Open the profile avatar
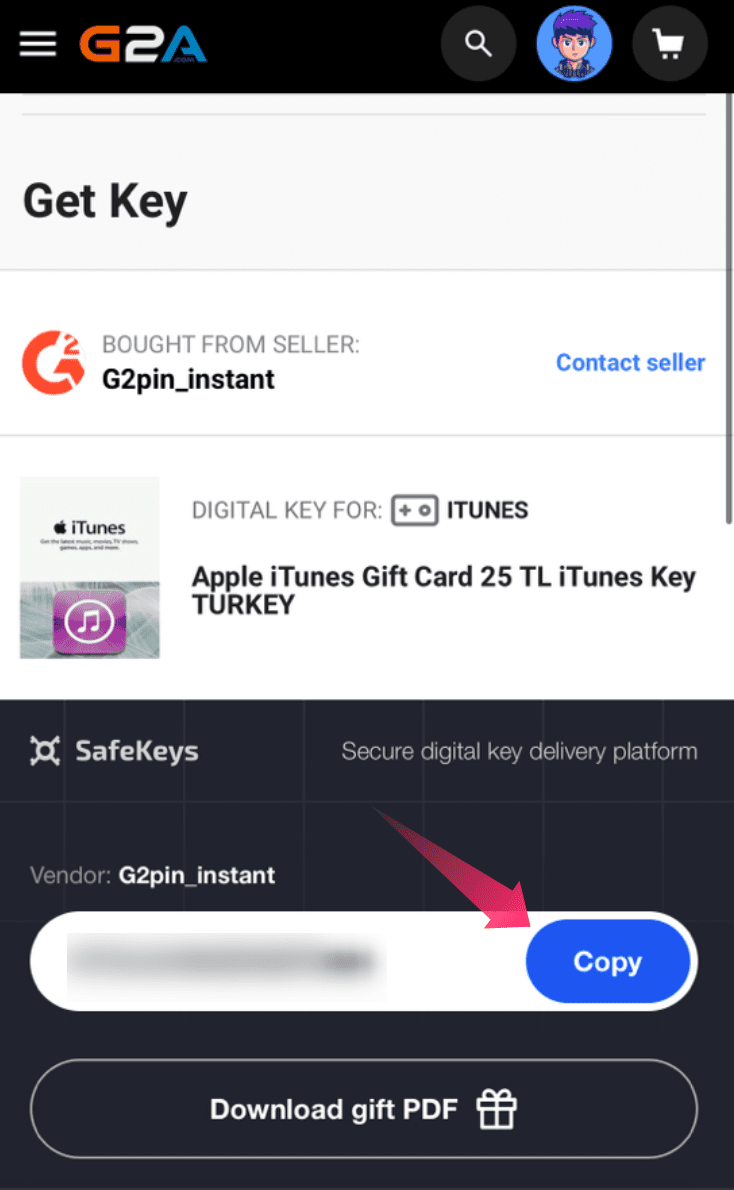 click(x=575, y=44)
